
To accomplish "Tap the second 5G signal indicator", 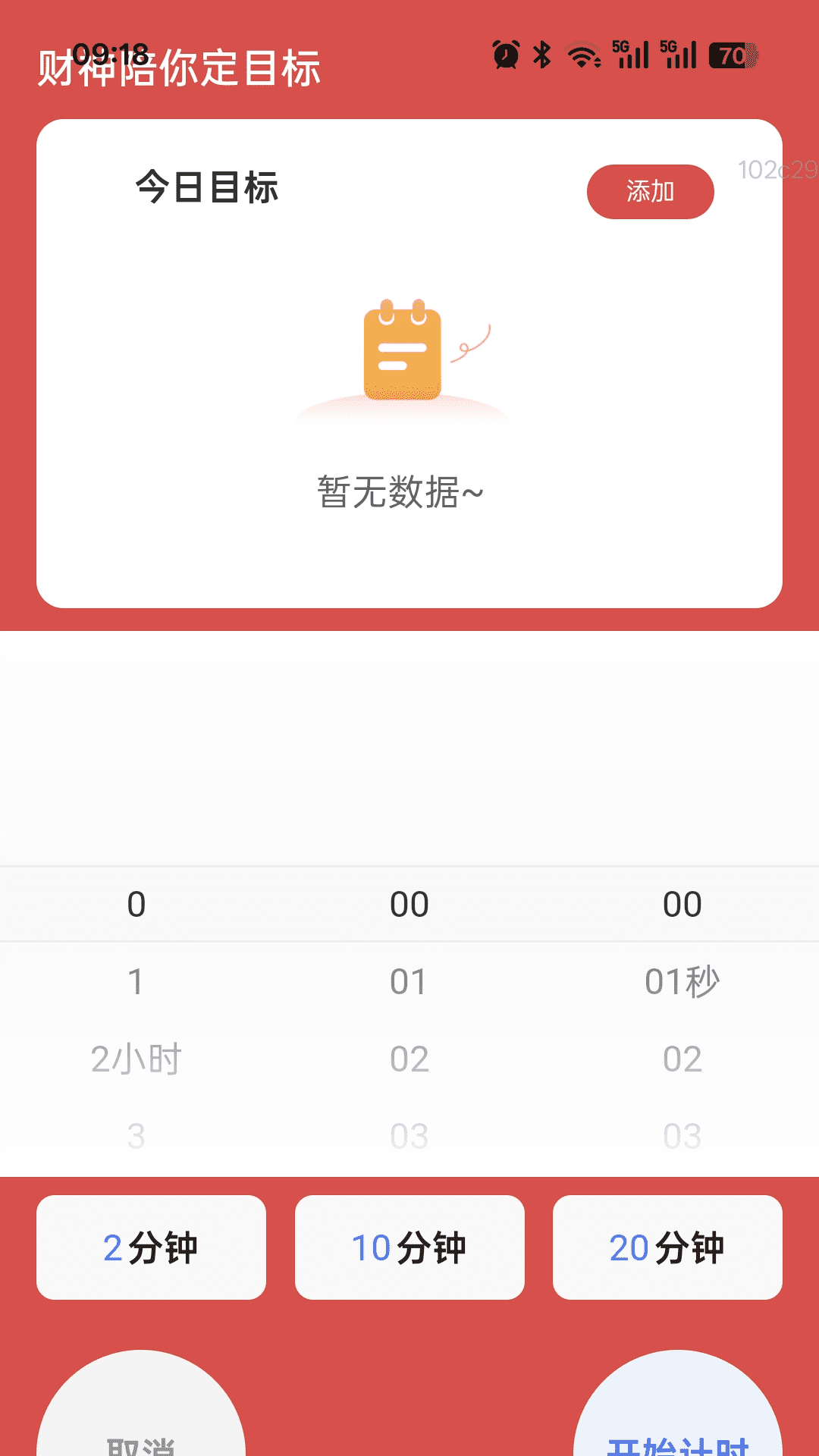I will [x=679, y=55].
